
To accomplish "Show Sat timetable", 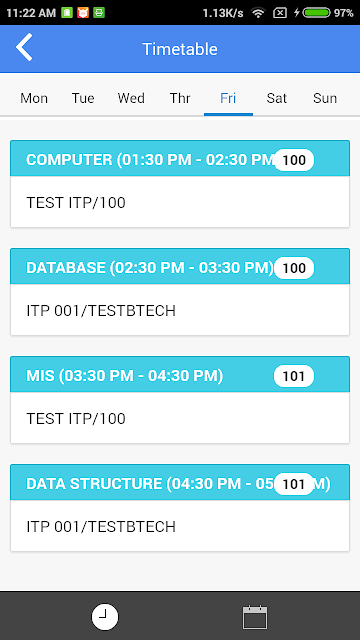I will tap(277, 98).
